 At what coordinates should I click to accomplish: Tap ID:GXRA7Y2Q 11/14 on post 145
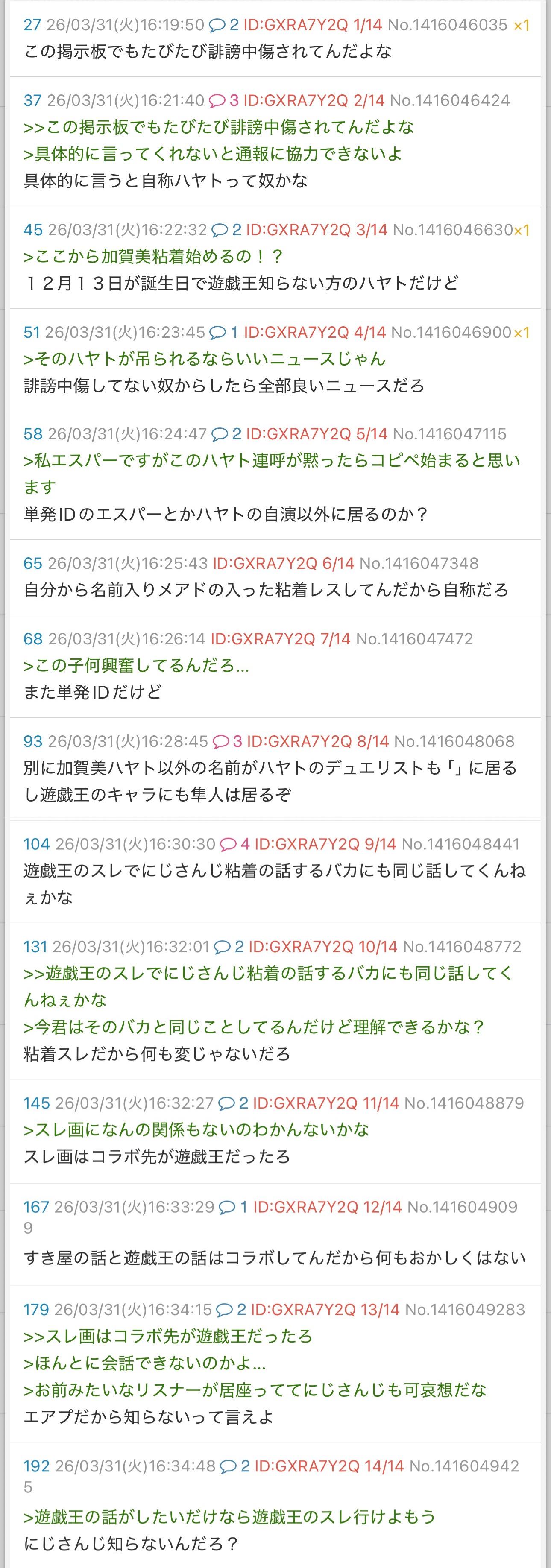pyautogui.click(x=326, y=1103)
